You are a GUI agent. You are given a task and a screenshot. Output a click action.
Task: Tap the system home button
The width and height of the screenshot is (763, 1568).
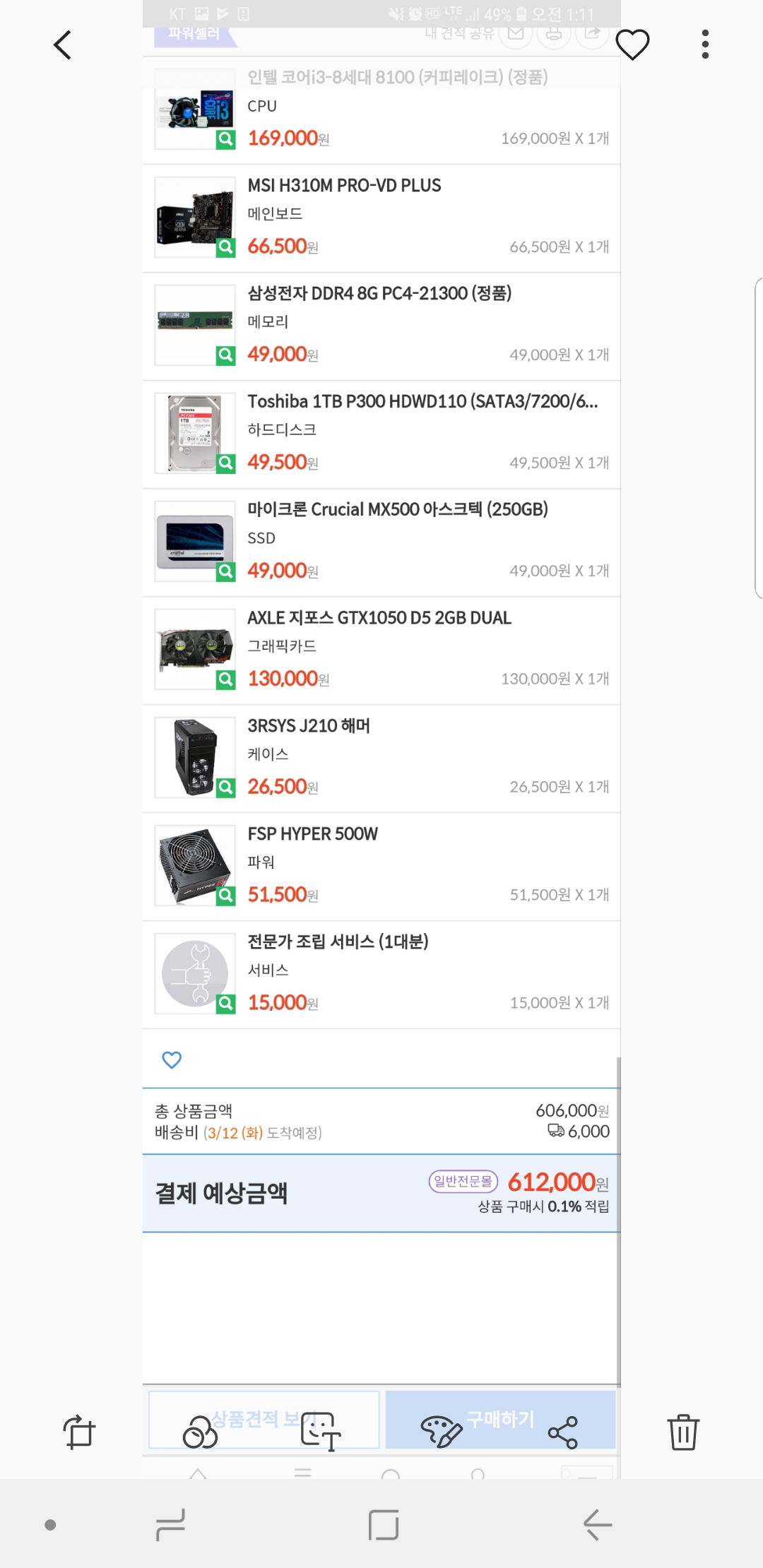(x=384, y=1525)
